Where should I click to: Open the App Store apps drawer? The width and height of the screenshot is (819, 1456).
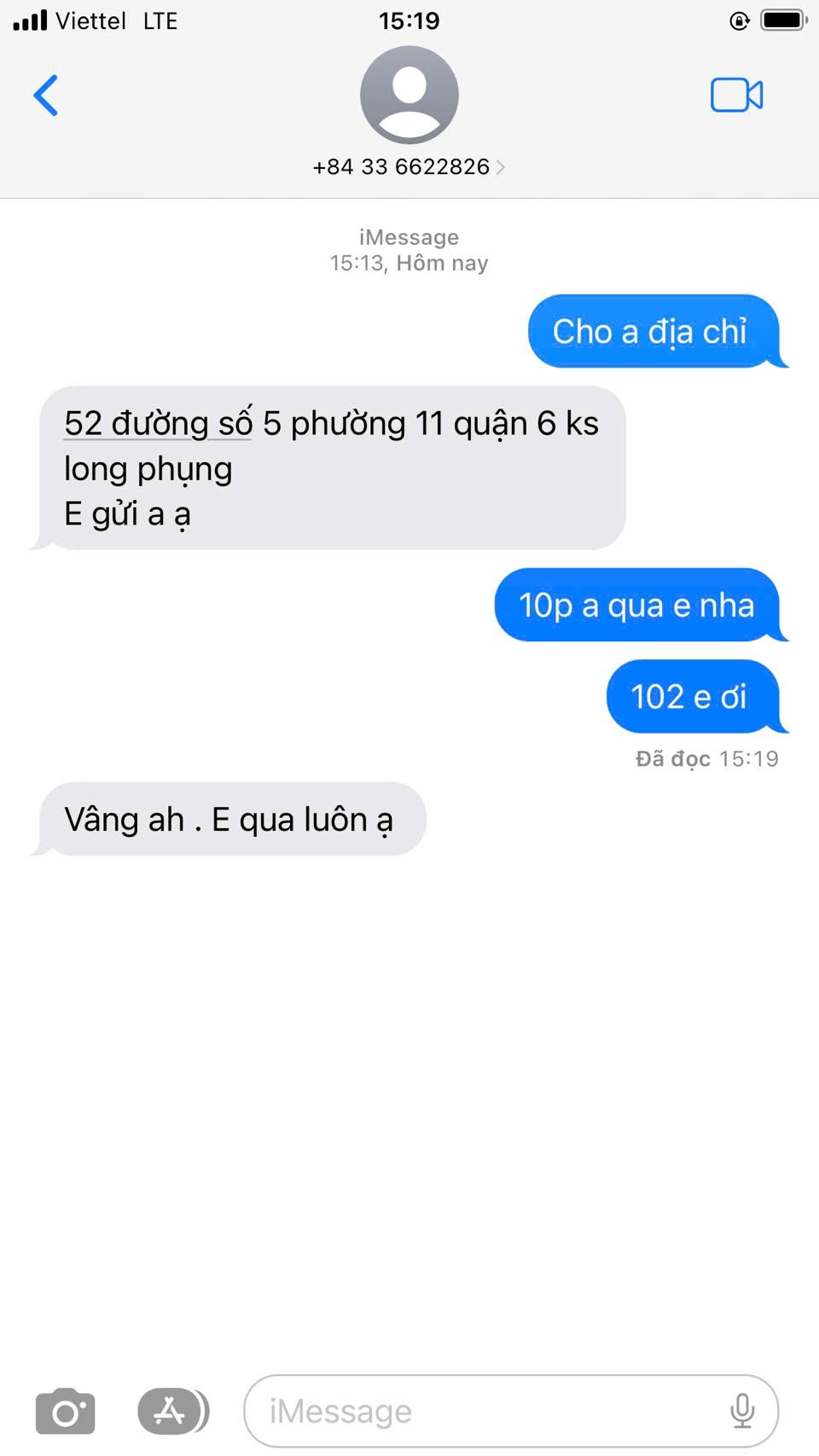tap(171, 1412)
